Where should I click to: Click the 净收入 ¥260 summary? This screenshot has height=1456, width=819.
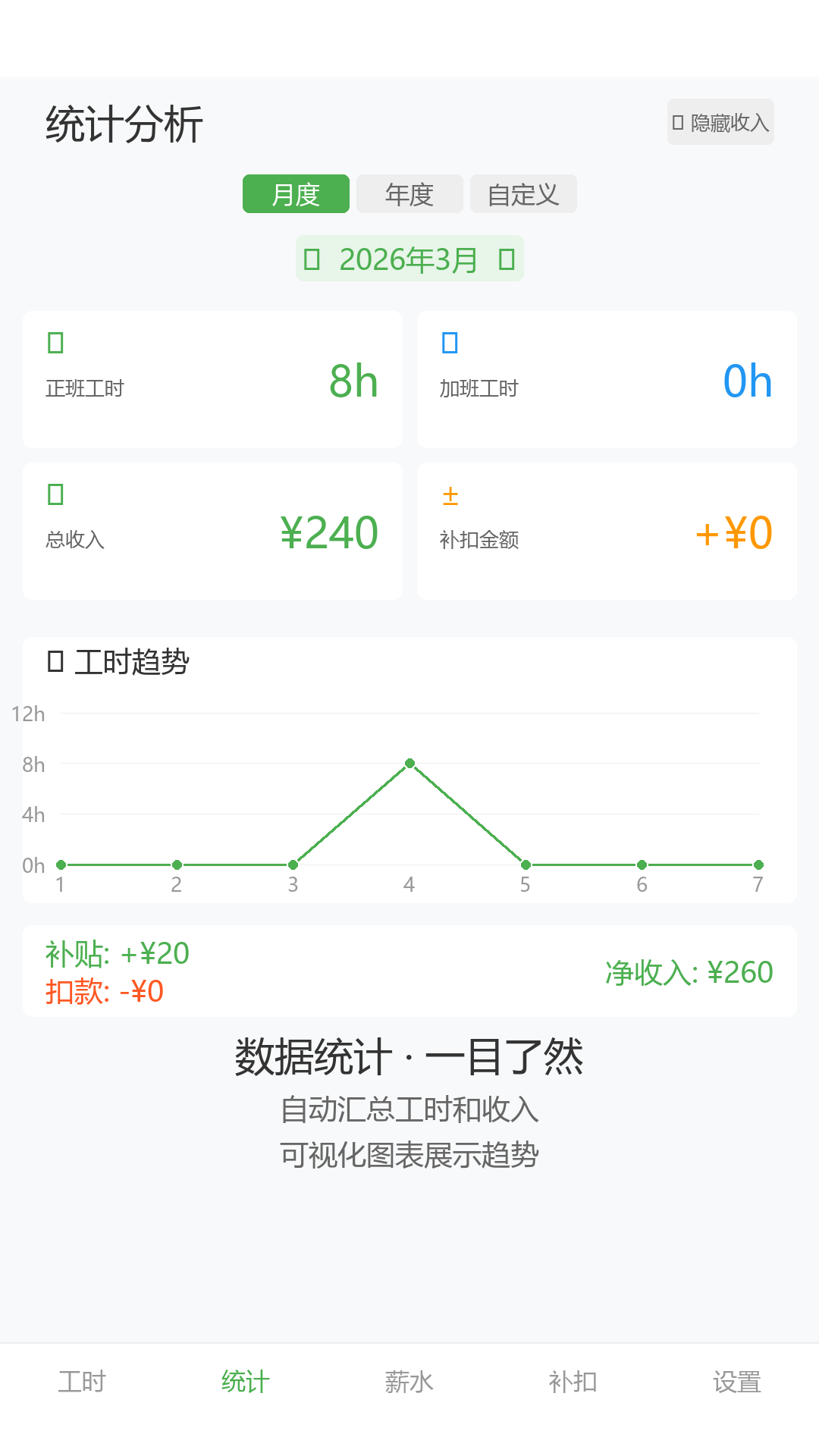689,972
